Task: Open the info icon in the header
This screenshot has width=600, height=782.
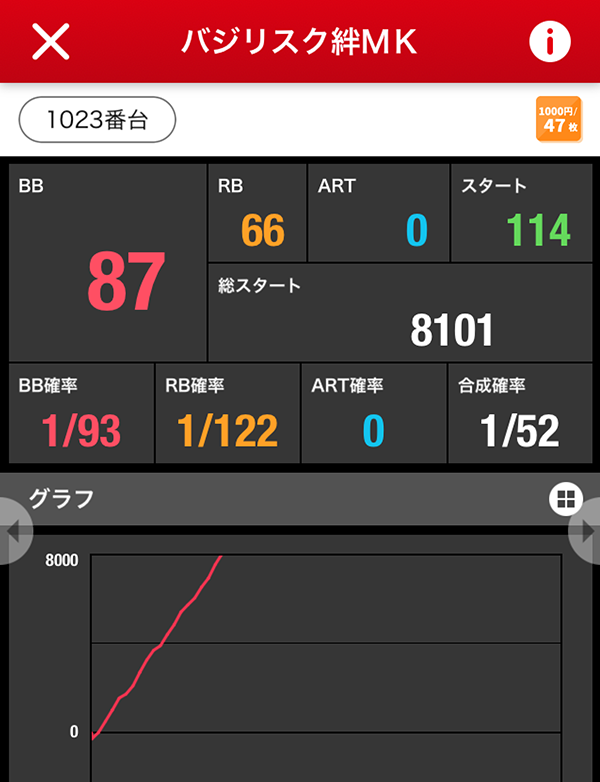Action: [549, 41]
